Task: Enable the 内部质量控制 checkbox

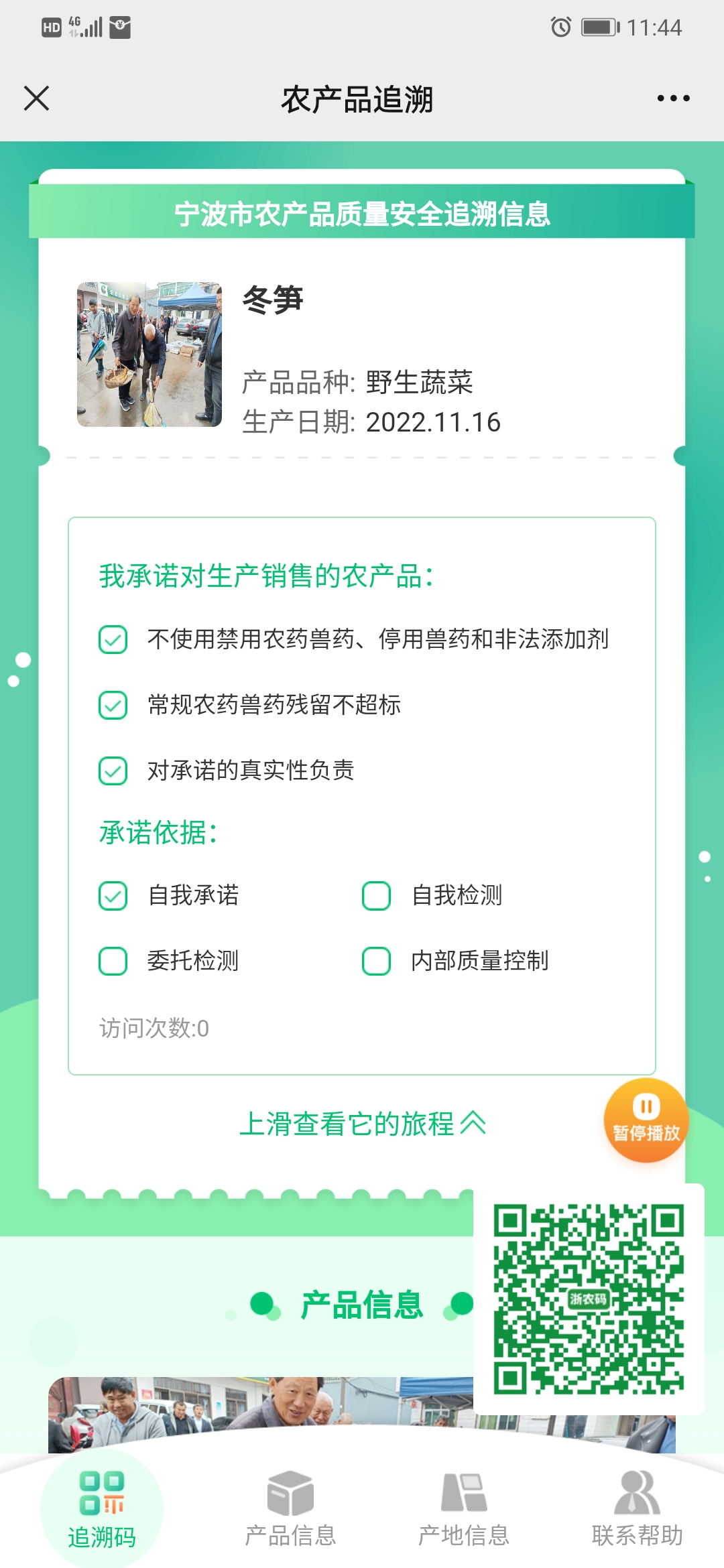Action: 376,961
